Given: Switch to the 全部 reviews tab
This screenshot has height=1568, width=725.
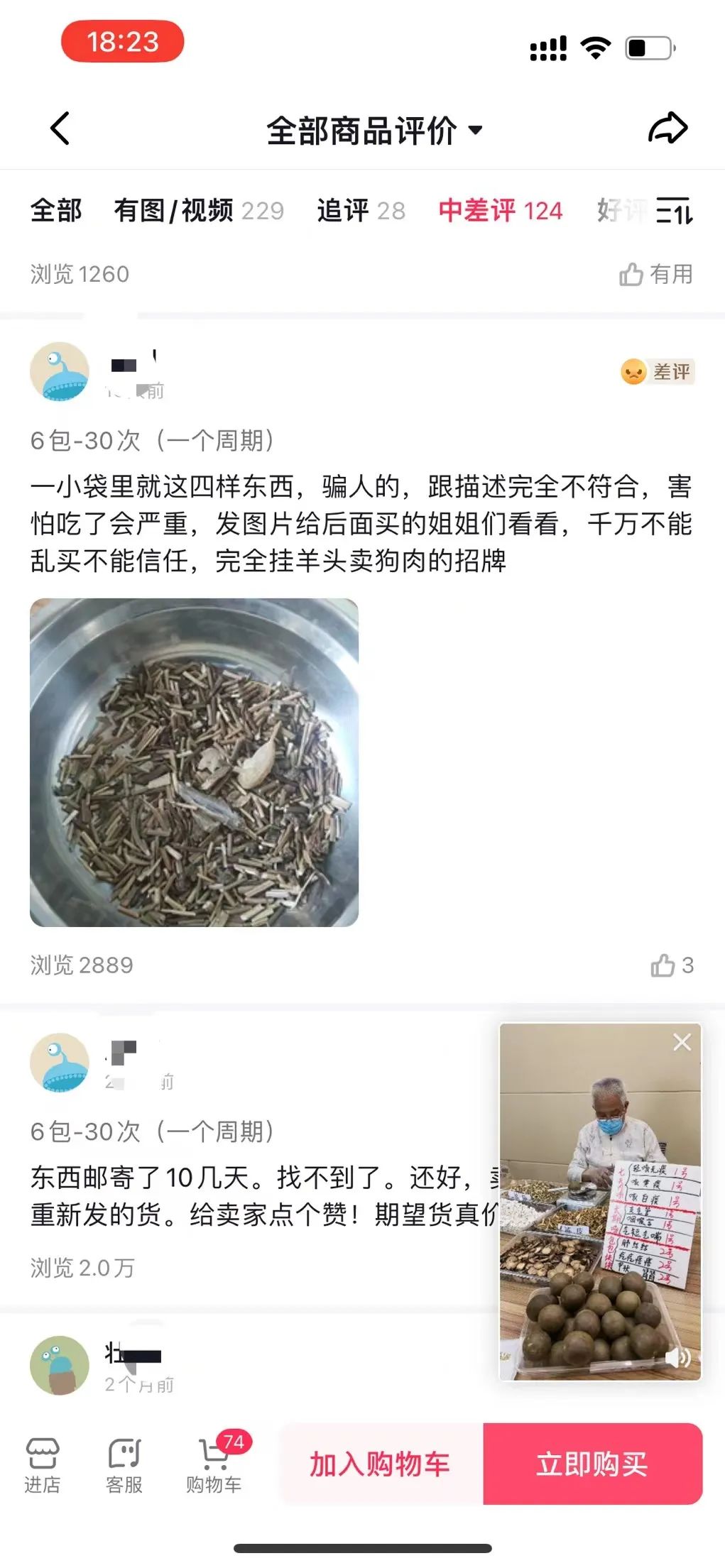Looking at the screenshot, I should (x=55, y=211).
